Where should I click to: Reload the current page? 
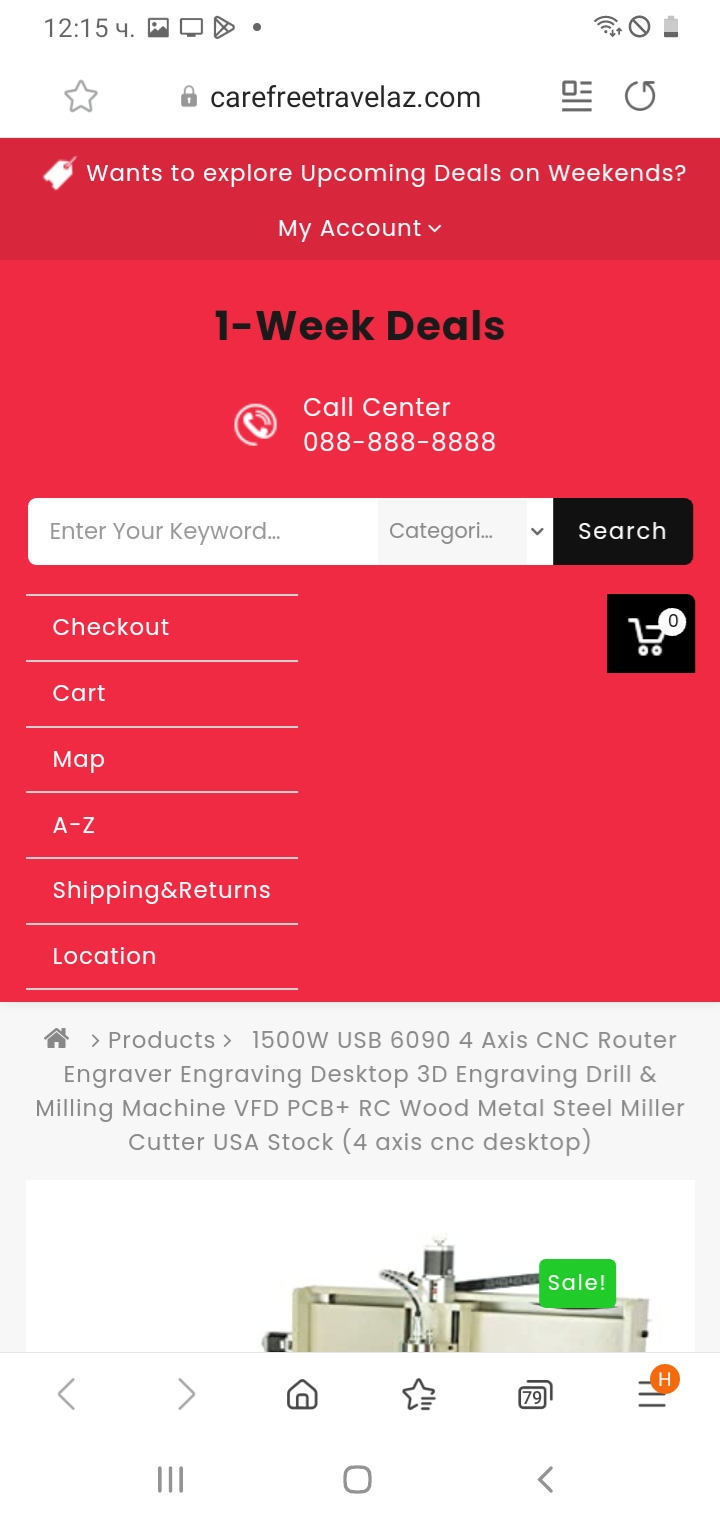[640, 97]
